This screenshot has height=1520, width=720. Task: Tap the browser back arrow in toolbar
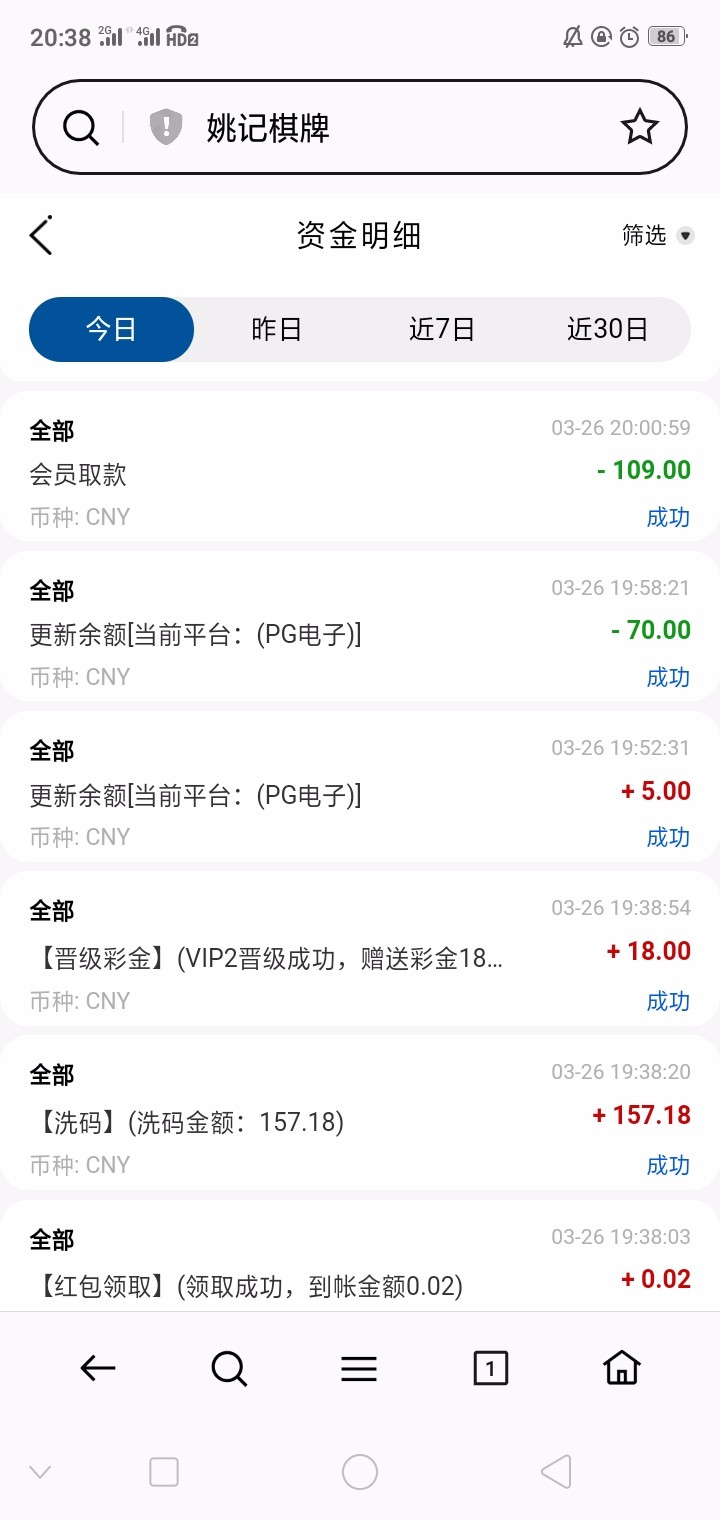98,1368
